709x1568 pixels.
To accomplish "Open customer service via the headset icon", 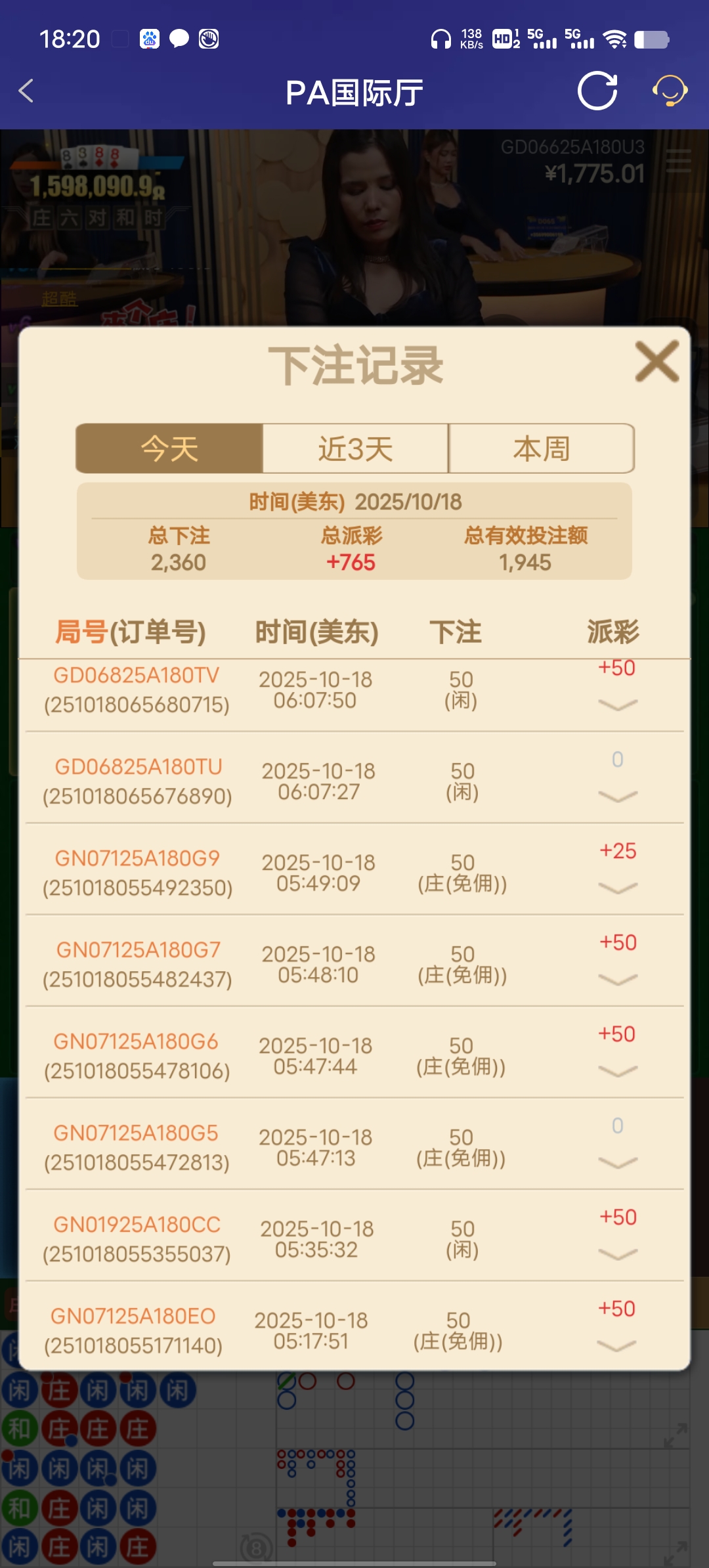I will point(670,91).
